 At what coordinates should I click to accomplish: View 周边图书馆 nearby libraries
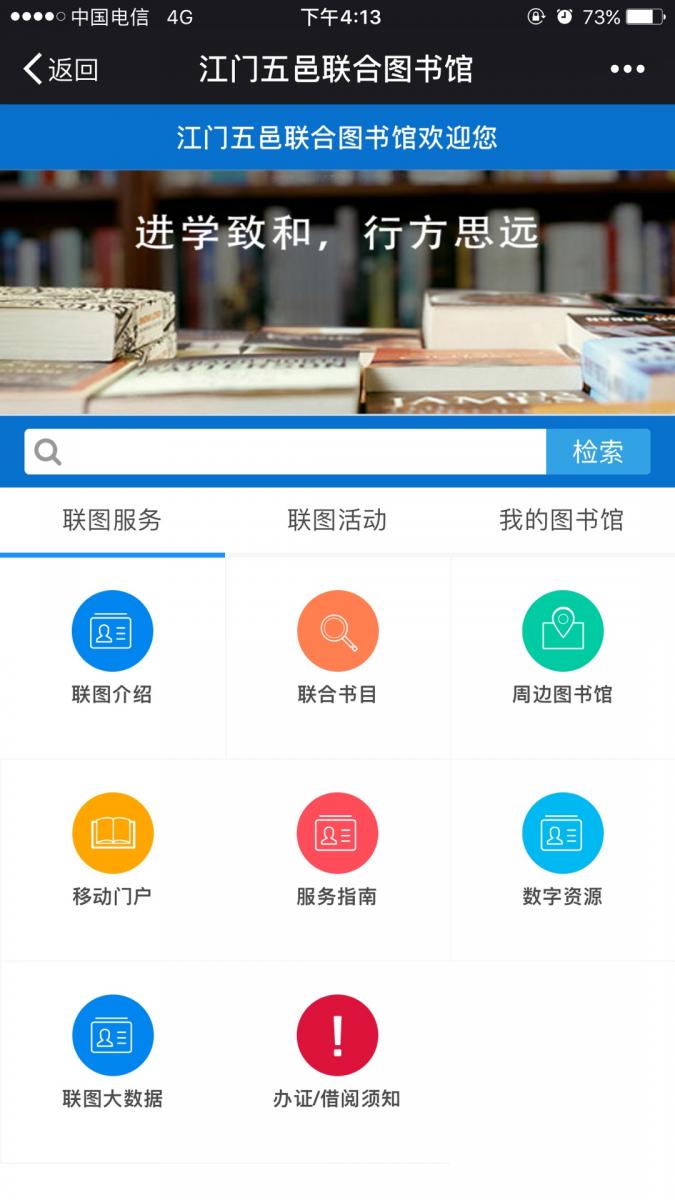562,650
